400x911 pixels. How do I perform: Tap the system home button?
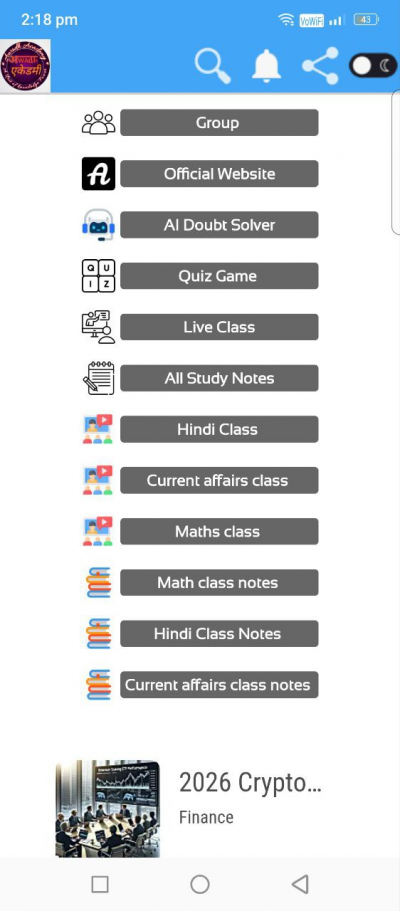tap(200, 884)
